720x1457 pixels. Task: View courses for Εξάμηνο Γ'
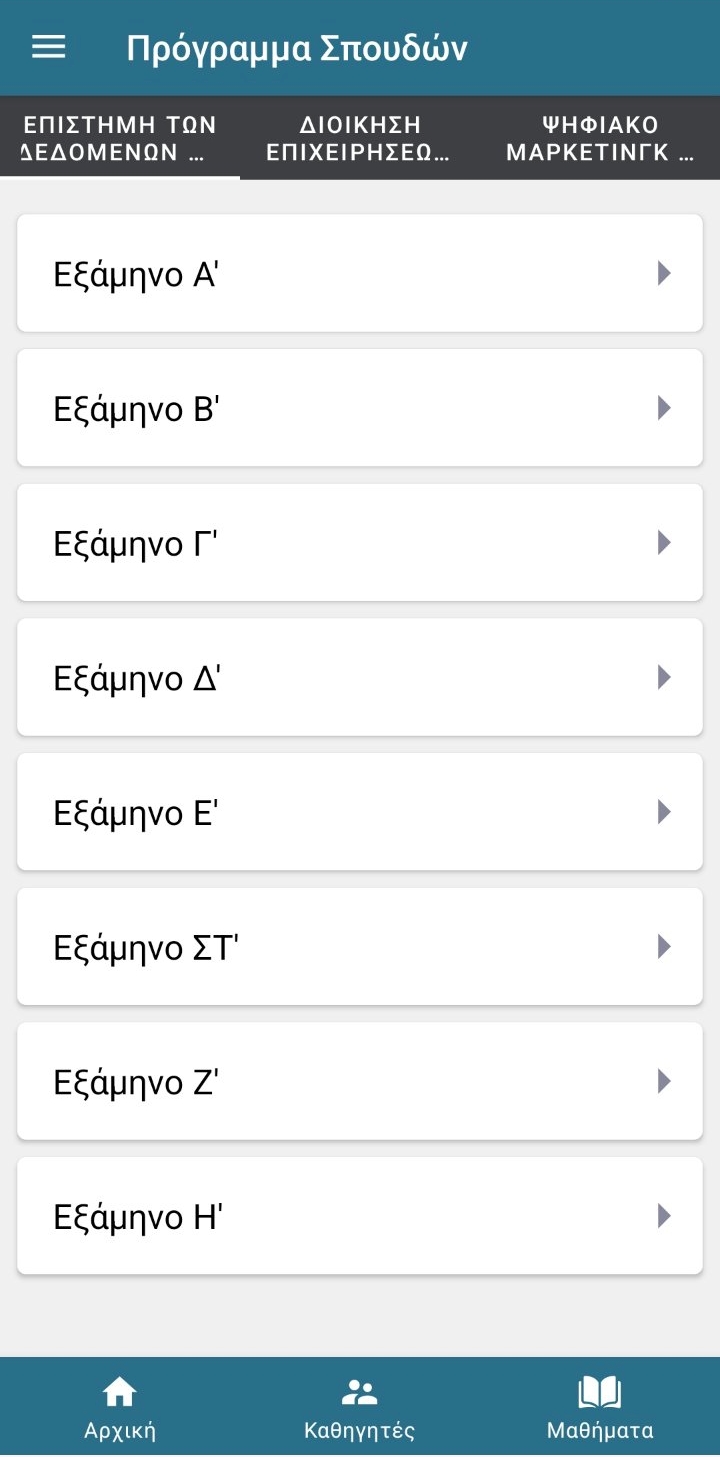click(x=360, y=543)
